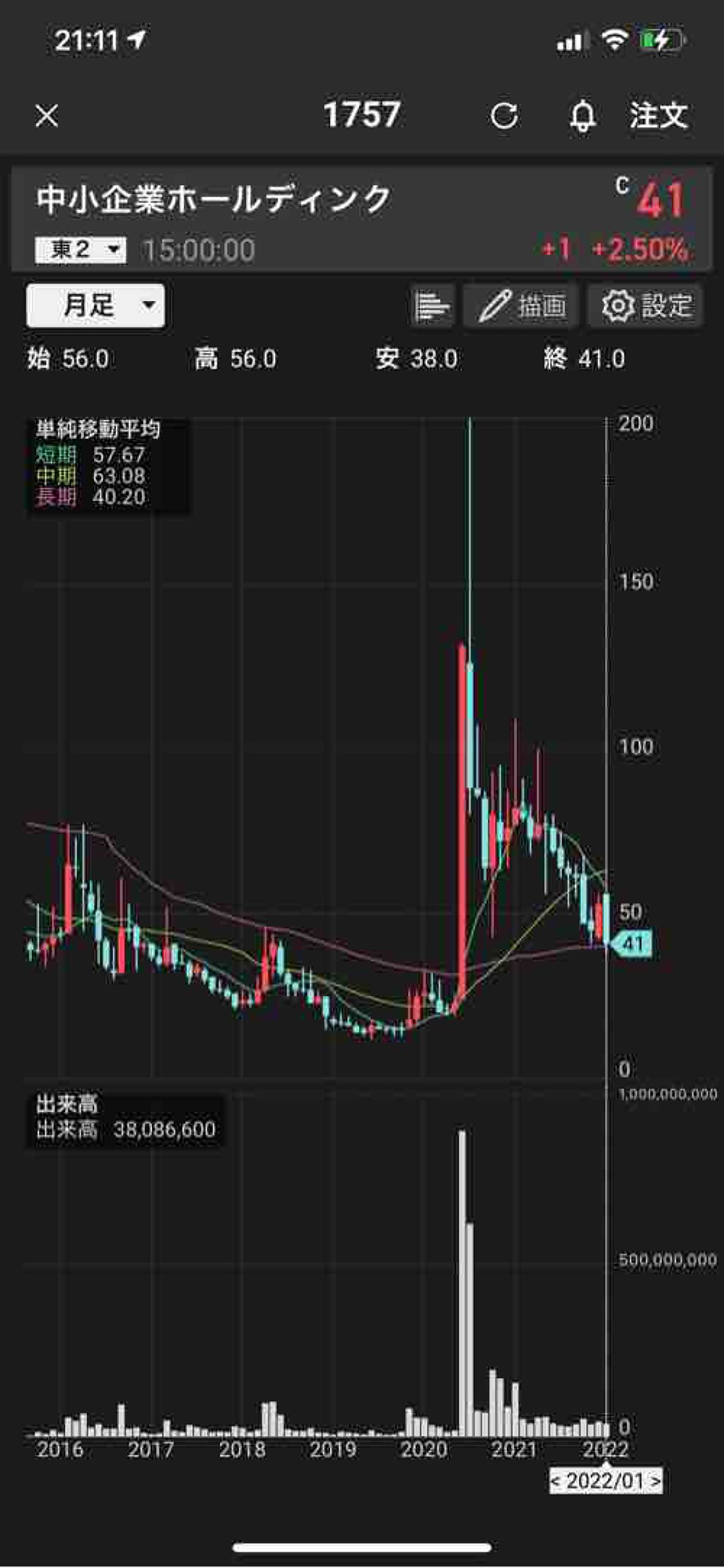Refresh the stock data

coord(504,116)
